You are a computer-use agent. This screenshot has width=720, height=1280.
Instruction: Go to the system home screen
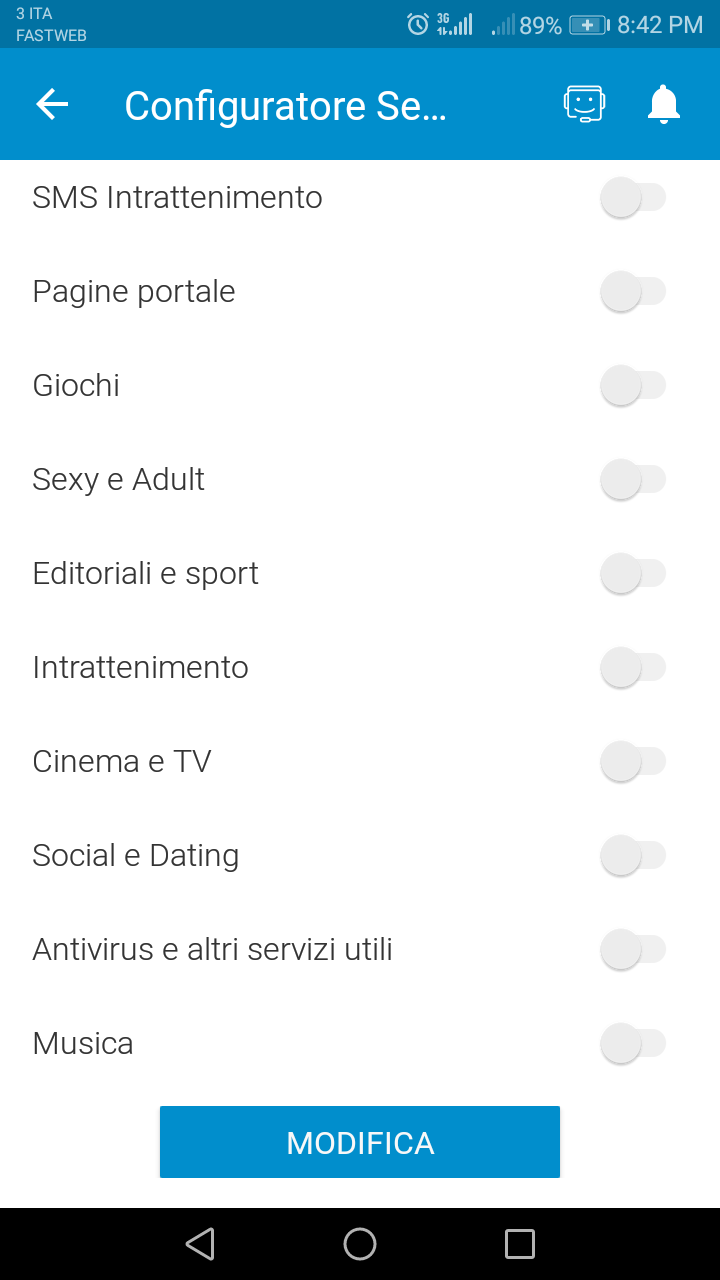point(360,1244)
